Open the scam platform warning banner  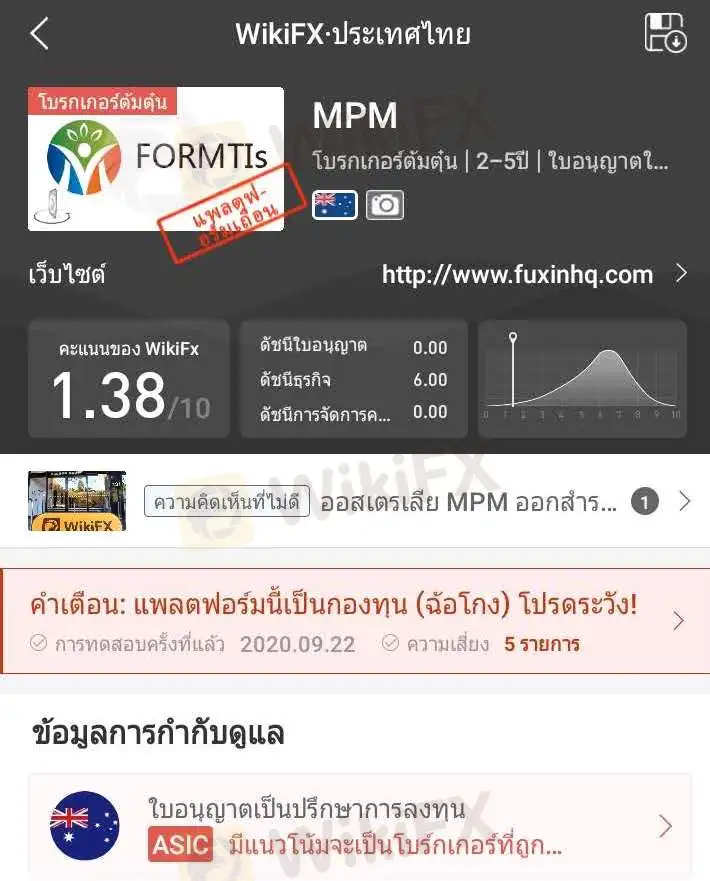(355, 621)
